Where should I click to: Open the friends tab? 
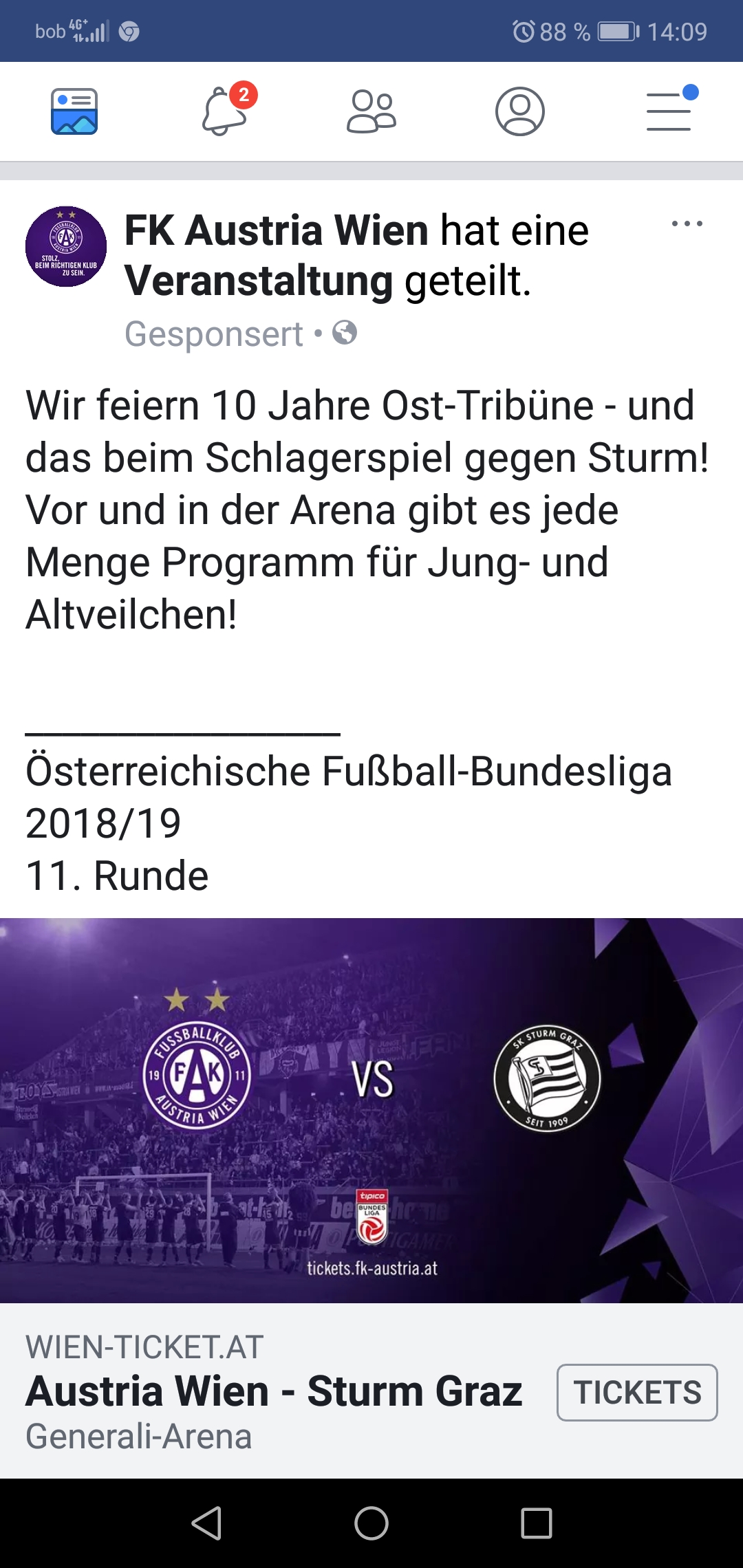coord(371,111)
